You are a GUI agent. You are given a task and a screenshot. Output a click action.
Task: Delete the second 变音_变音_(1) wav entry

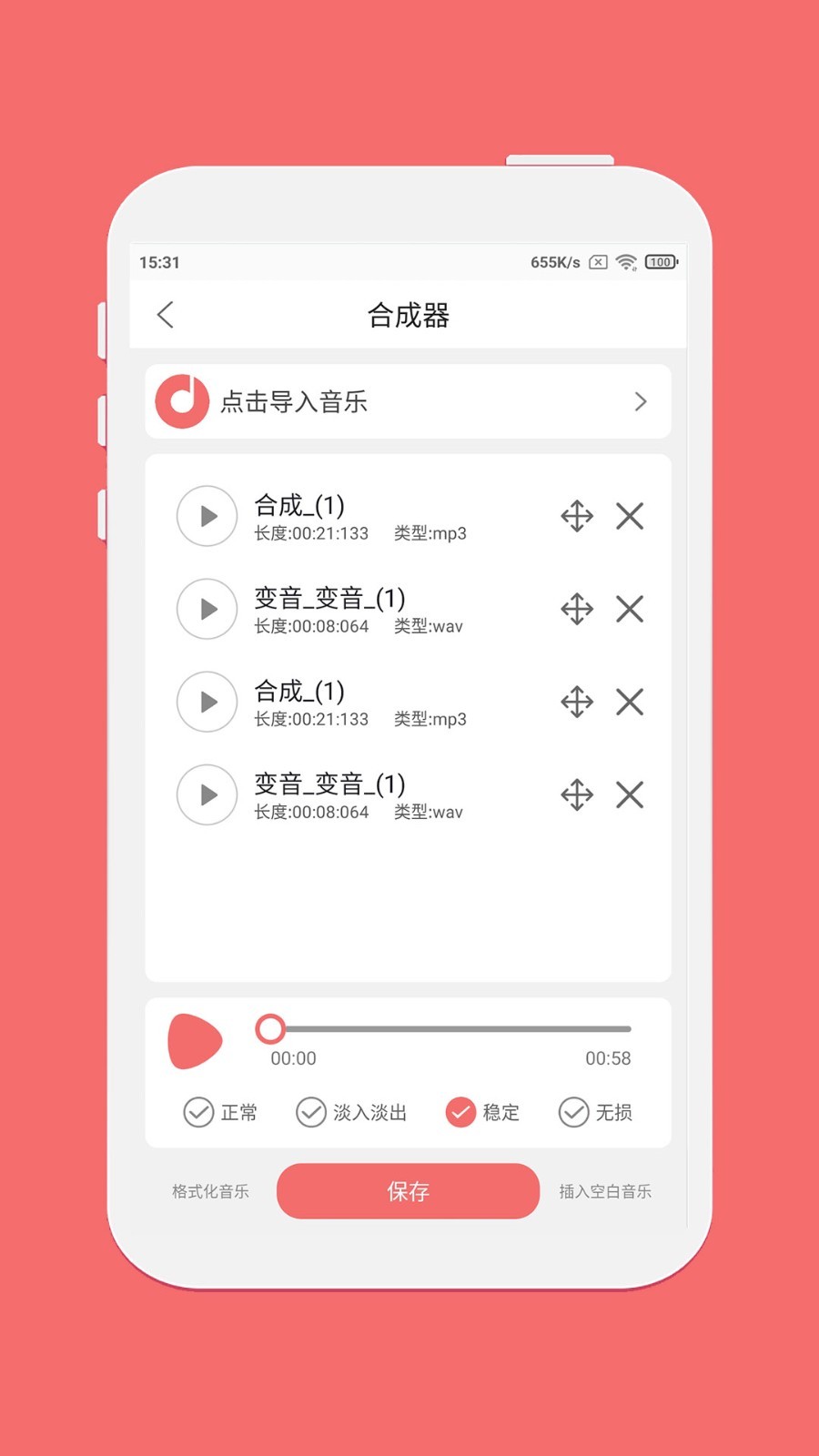629,794
